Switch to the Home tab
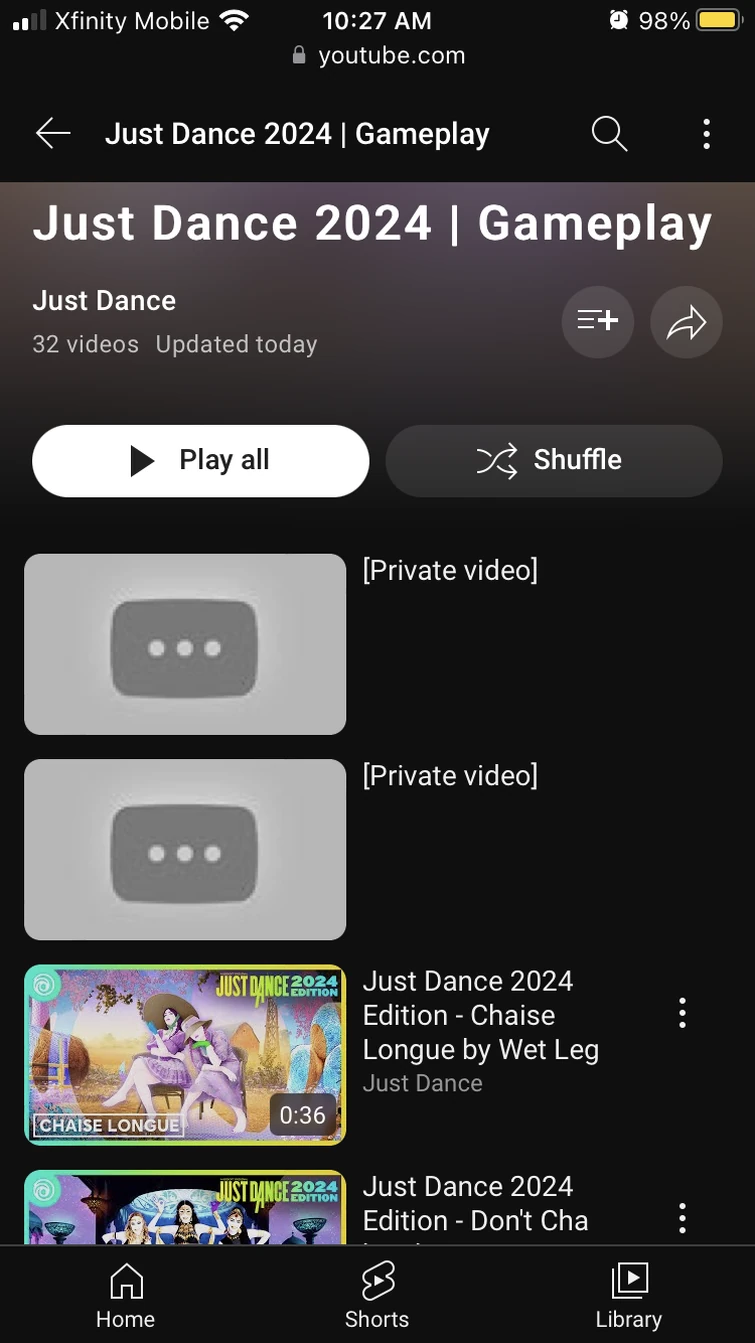Screen dimensions: 755x1343 tap(125, 1295)
